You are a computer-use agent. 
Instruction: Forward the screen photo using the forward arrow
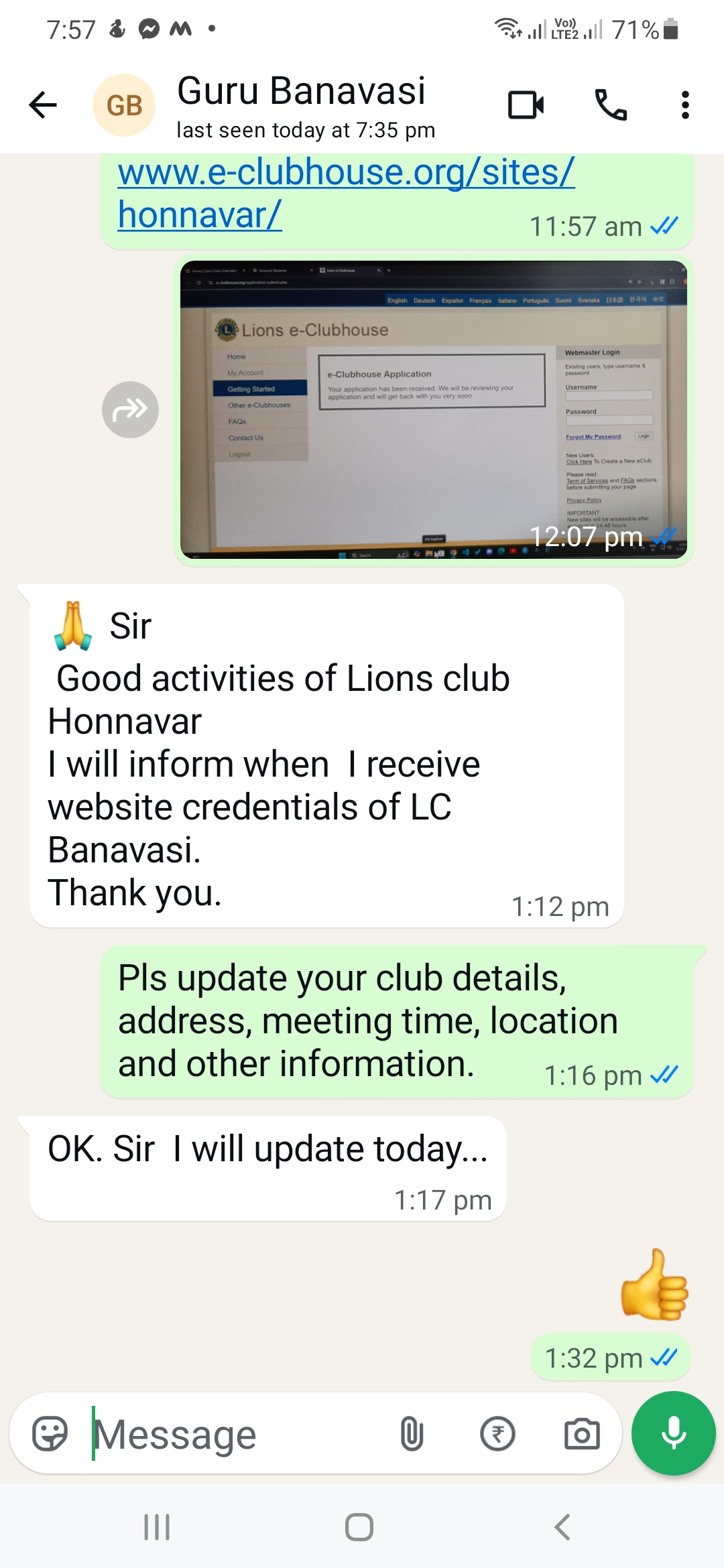tap(130, 409)
